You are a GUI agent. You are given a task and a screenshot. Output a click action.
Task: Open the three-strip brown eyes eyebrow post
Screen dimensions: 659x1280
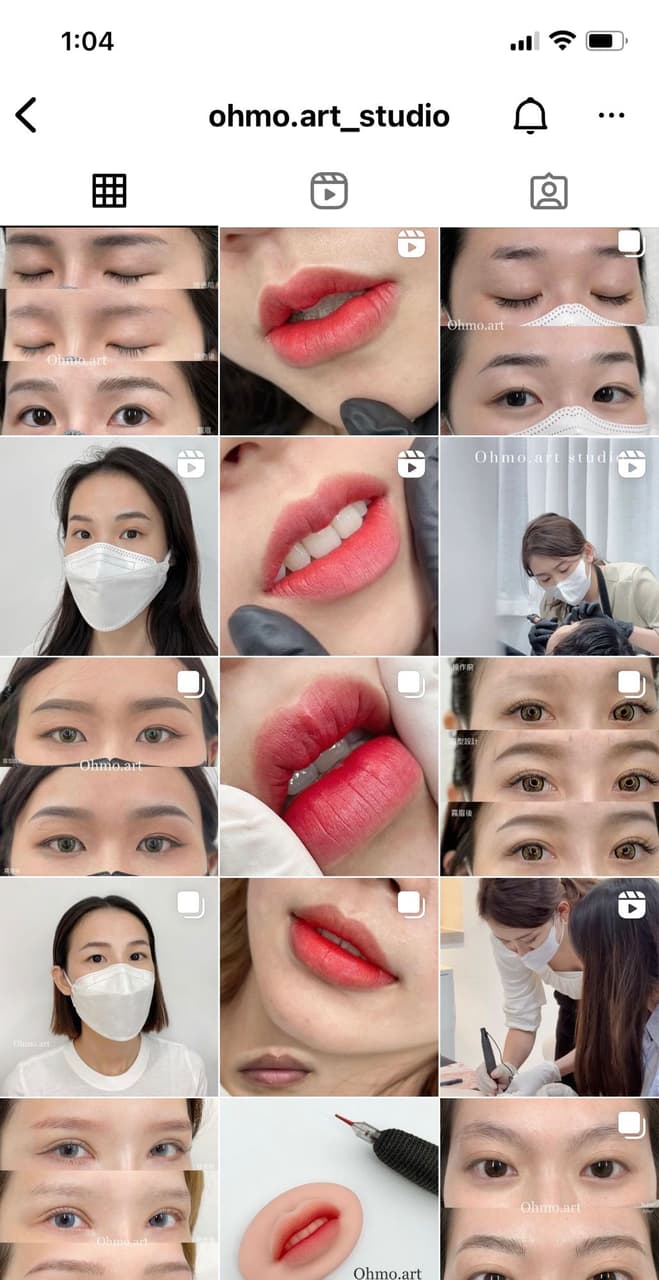pyautogui.click(x=549, y=766)
